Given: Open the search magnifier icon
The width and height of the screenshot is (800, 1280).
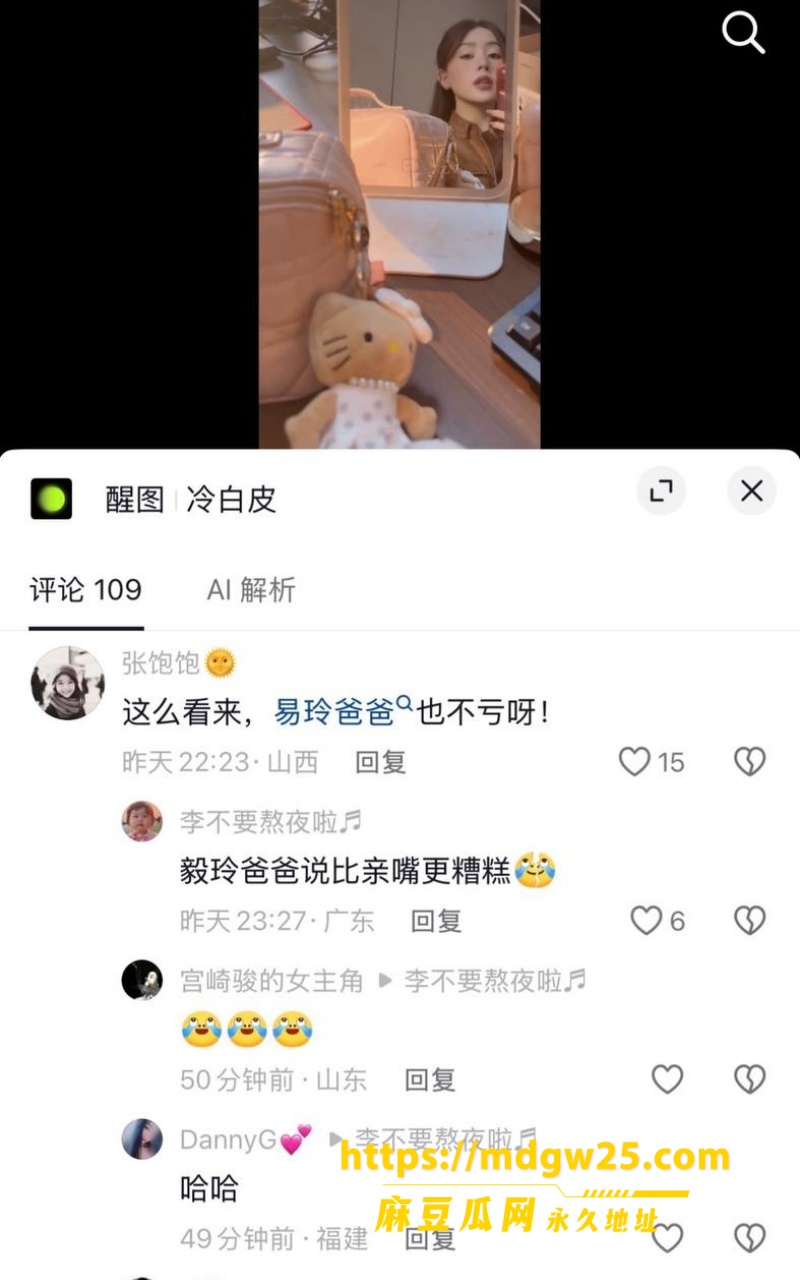Looking at the screenshot, I should [x=743, y=33].
